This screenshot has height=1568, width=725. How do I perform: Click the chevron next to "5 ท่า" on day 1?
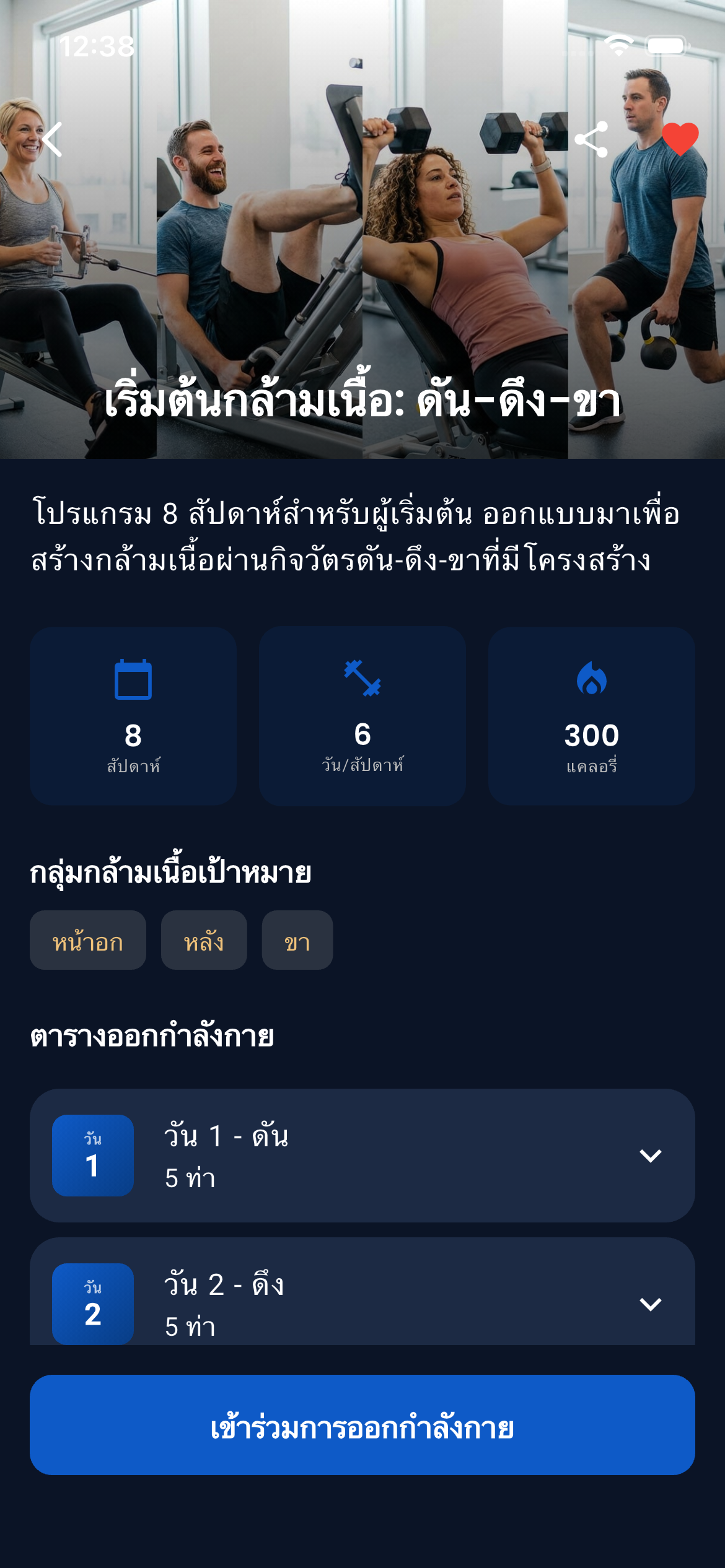650,1154
